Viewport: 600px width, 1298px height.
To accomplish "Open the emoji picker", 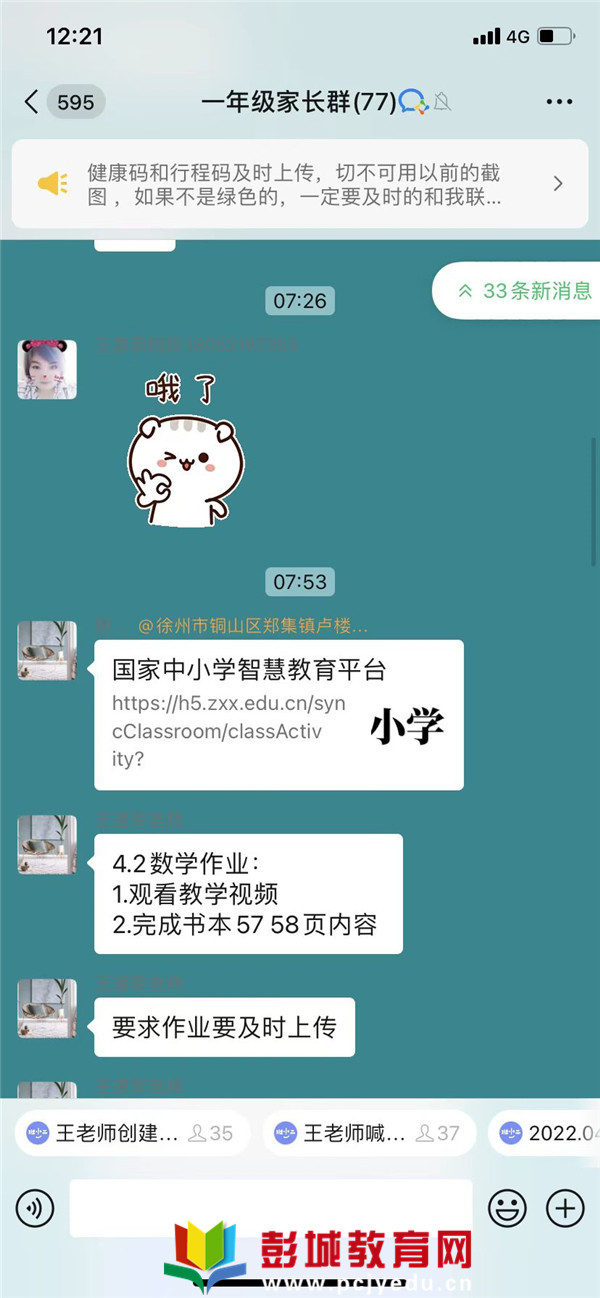I will pos(507,1209).
